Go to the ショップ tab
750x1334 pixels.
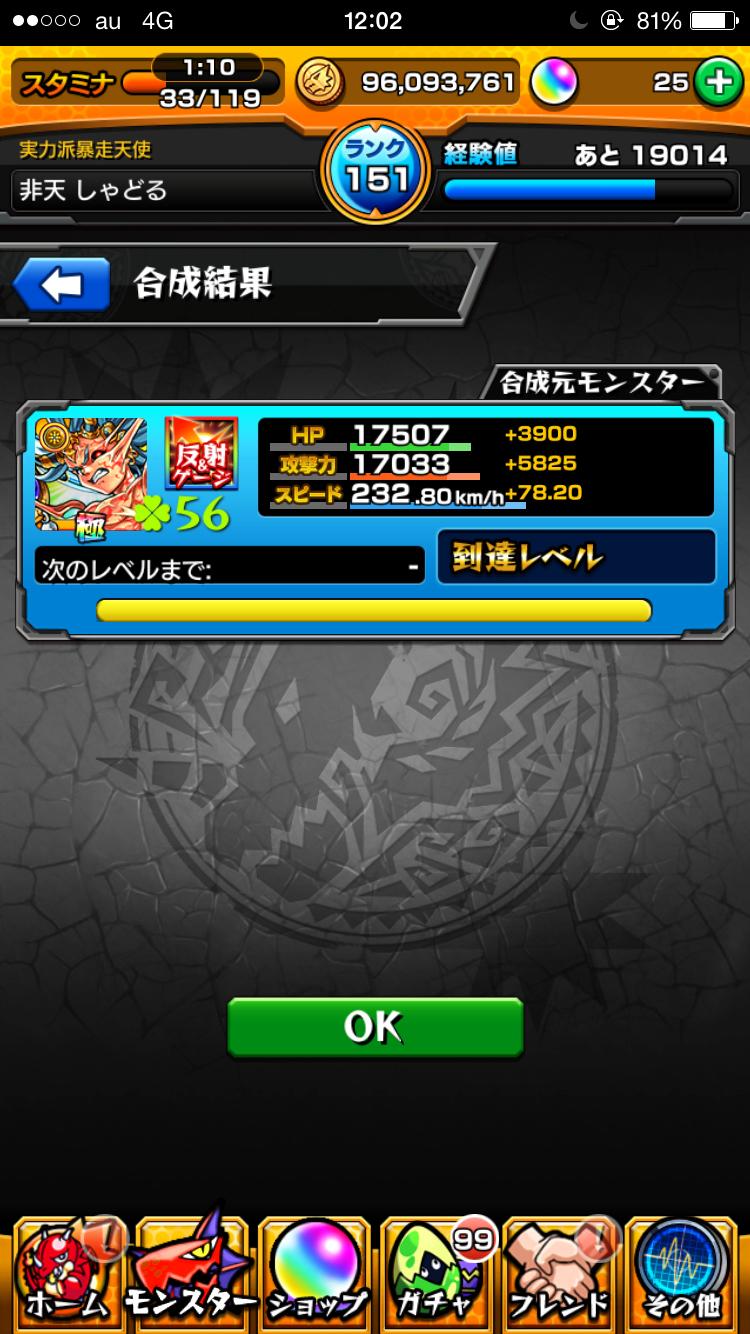(315, 1273)
